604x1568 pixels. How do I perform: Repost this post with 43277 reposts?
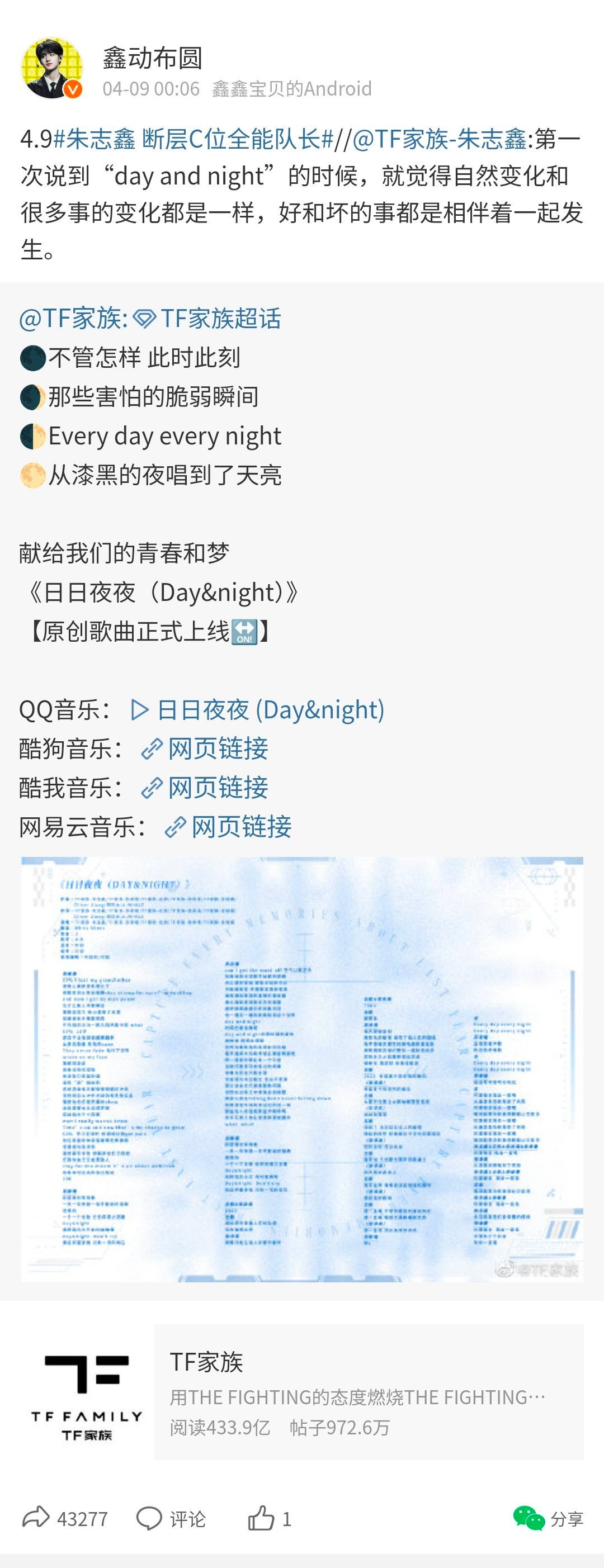coord(65,1519)
